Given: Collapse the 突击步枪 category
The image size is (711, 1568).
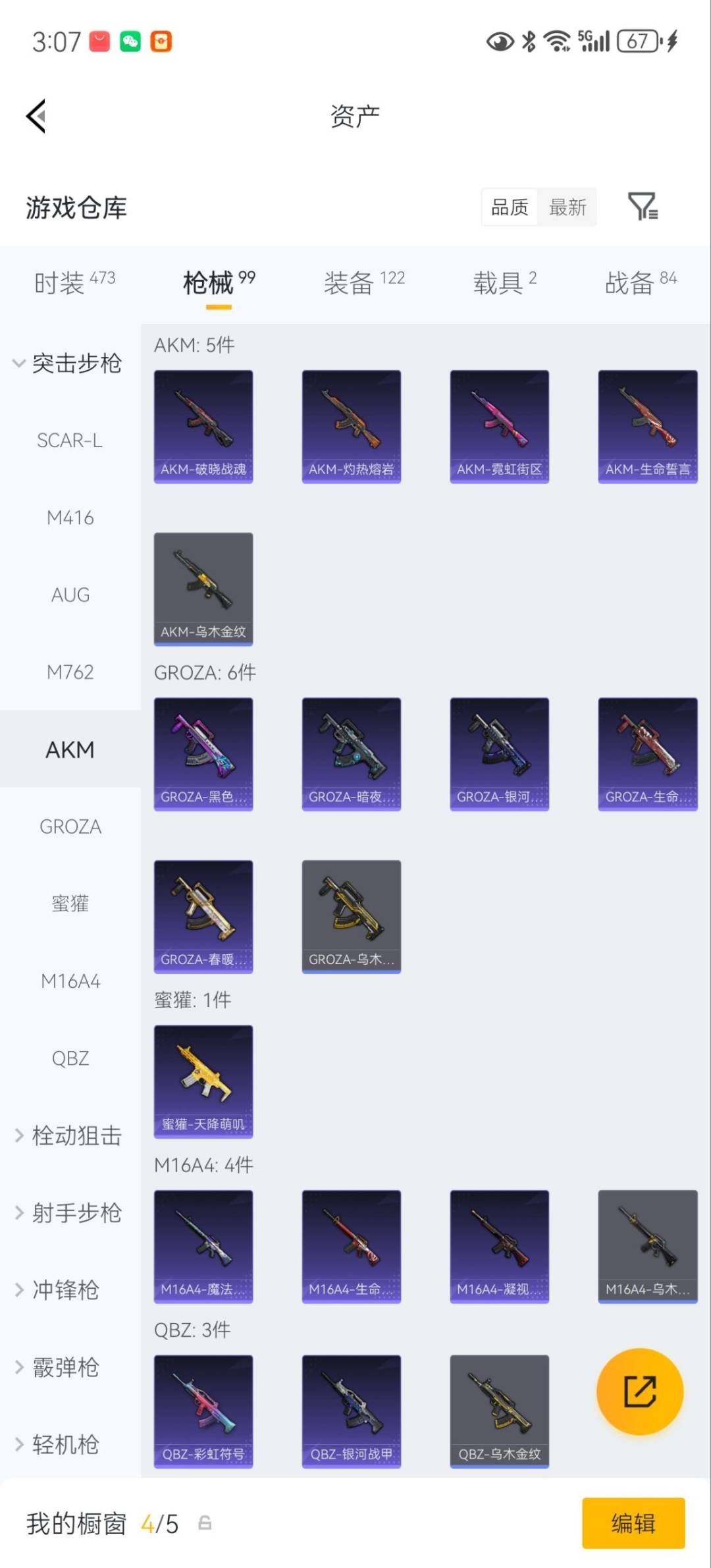Looking at the screenshot, I should [x=68, y=364].
